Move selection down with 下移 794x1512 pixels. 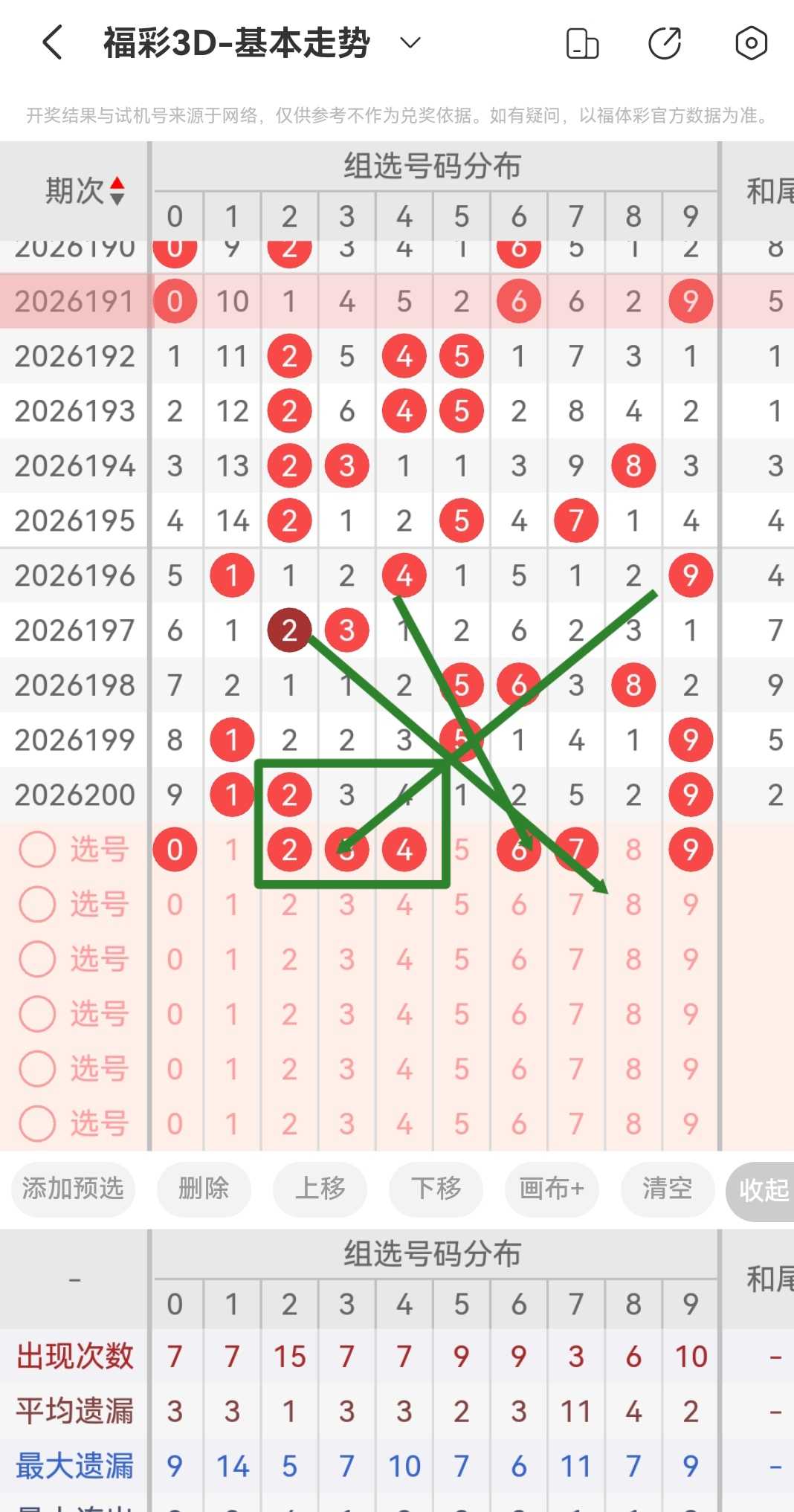[436, 1189]
